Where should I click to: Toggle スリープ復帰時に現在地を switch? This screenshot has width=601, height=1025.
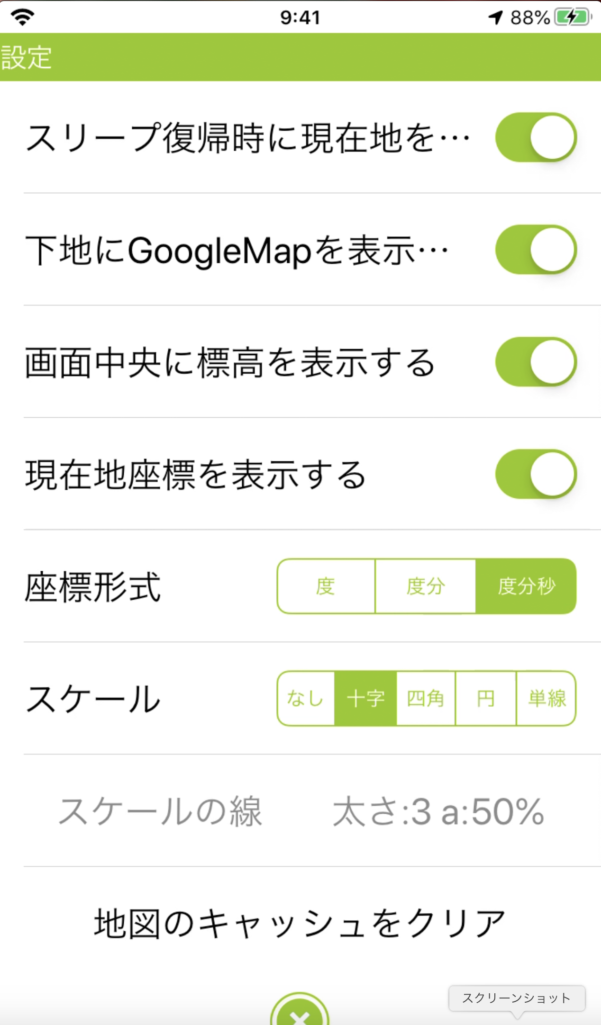(536, 137)
